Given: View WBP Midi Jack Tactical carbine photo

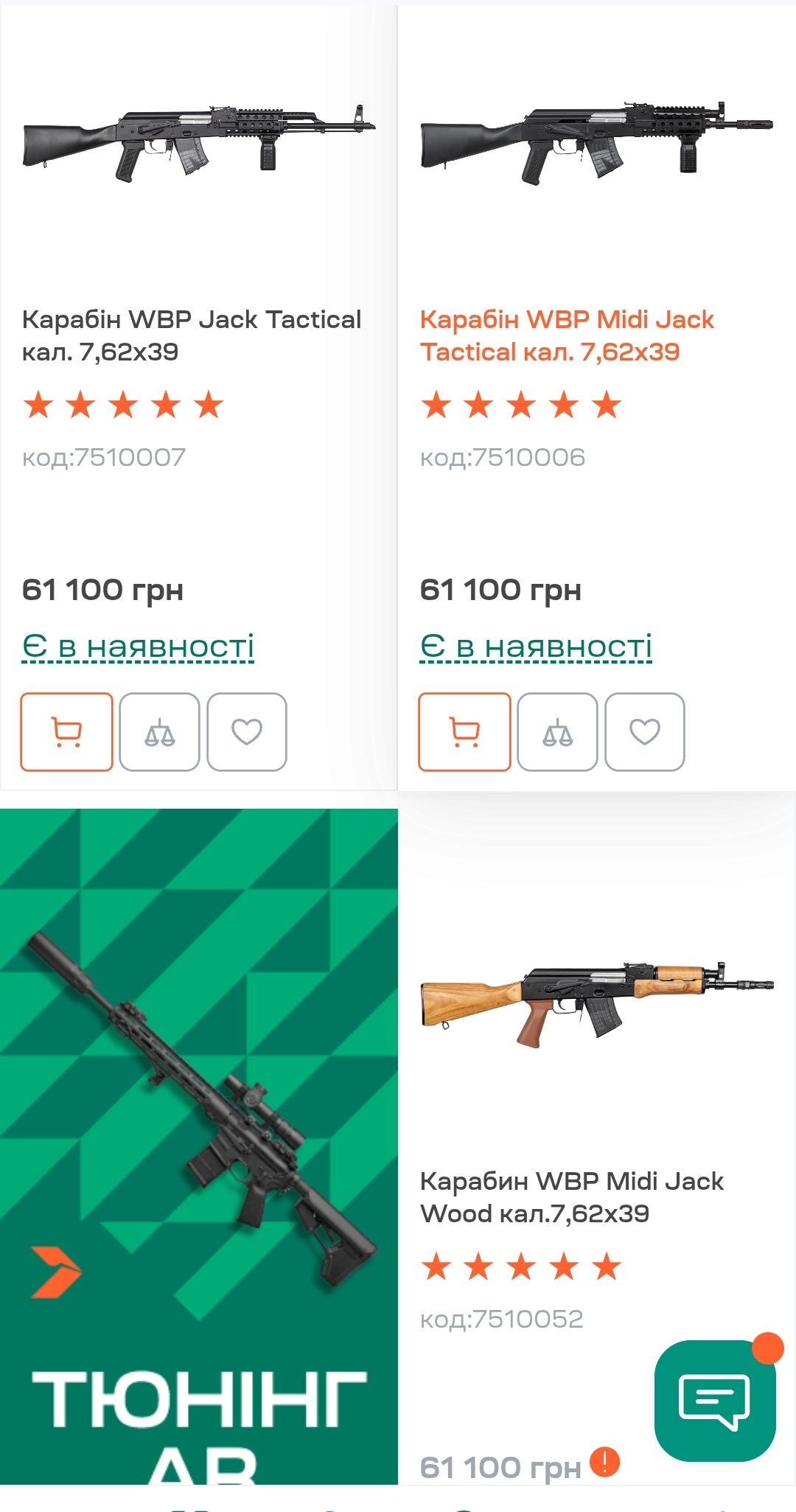Looking at the screenshot, I should [597, 144].
